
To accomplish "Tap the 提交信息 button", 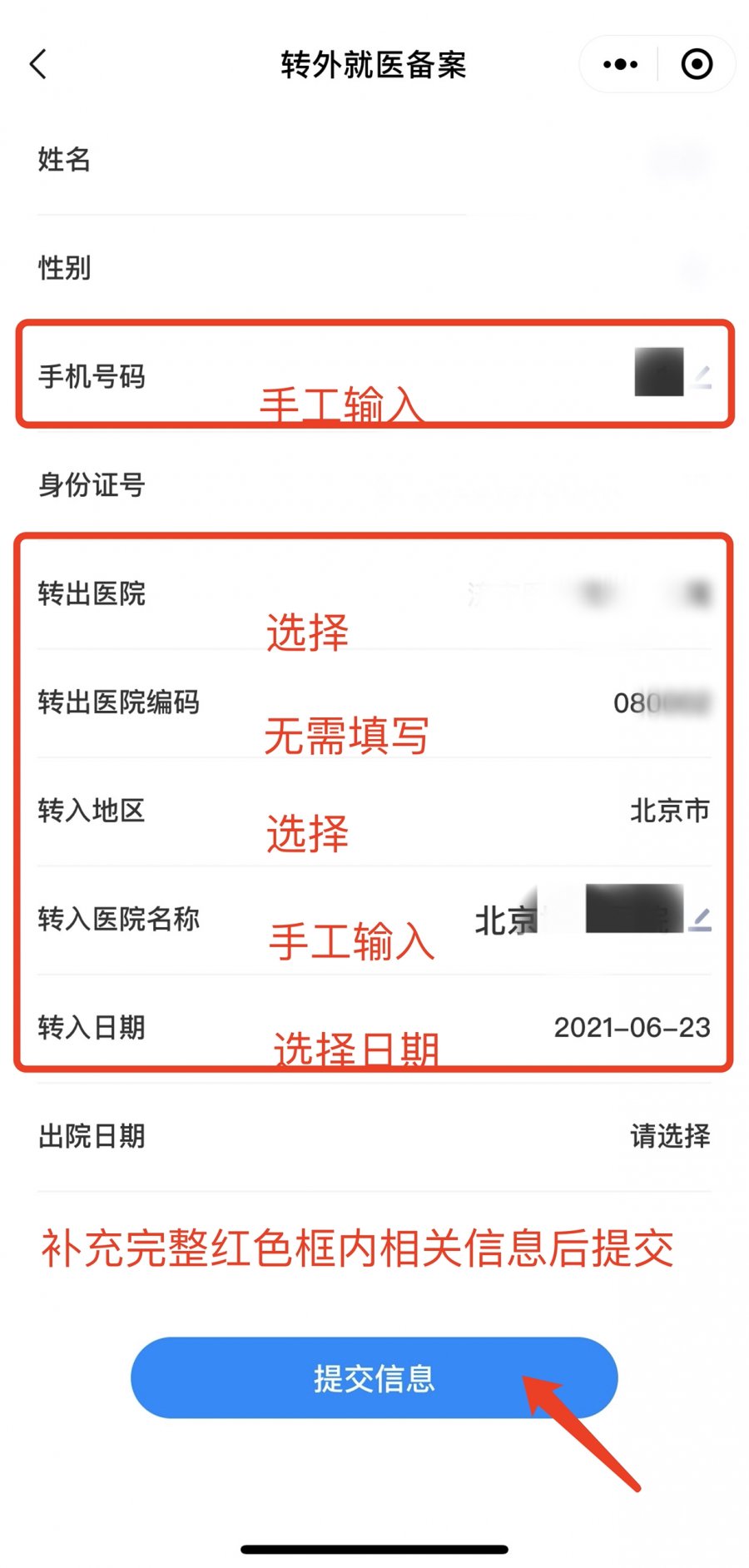I will point(374,1377).
